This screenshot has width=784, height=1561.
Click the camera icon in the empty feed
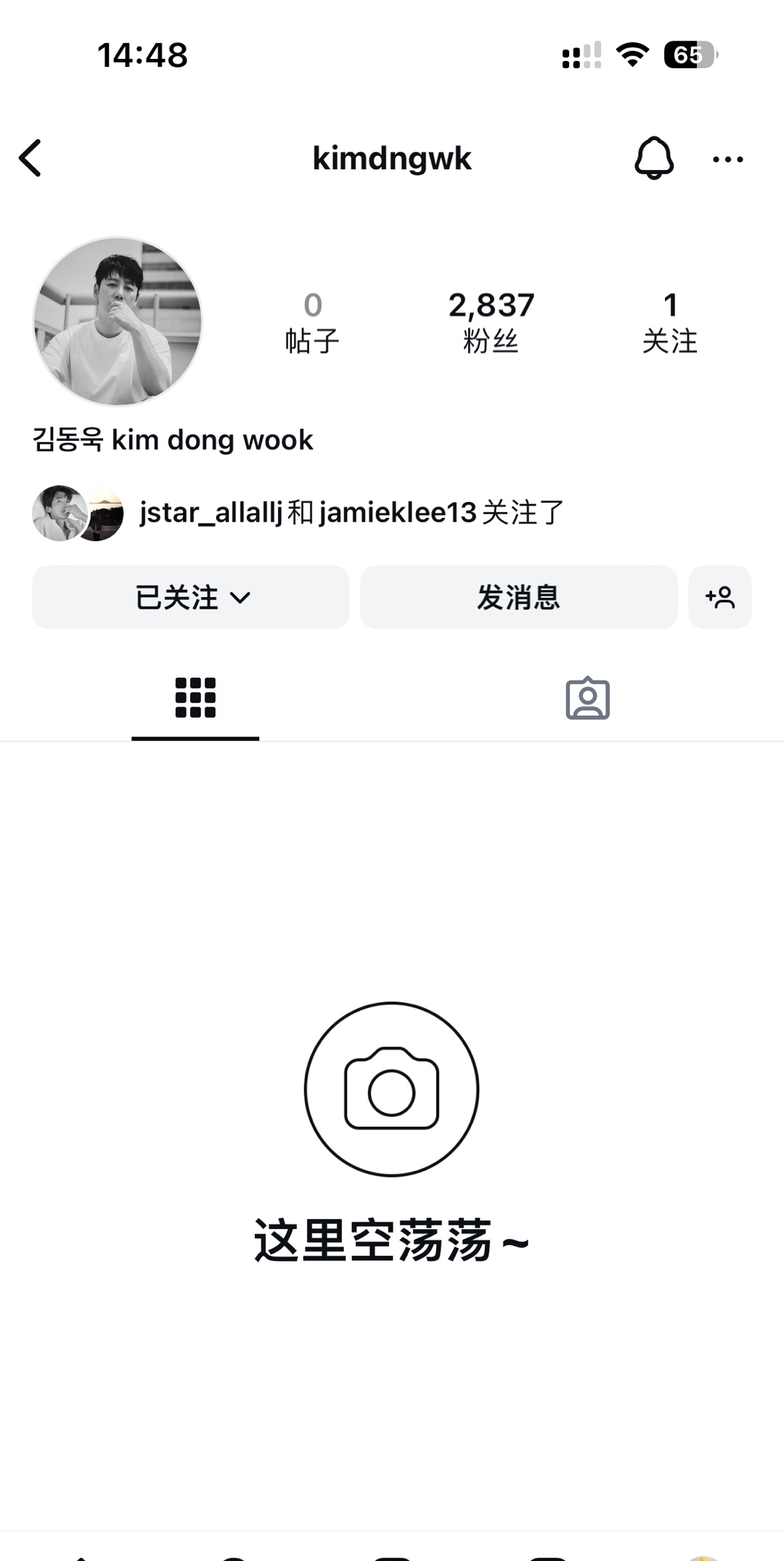(x=391, y=1088)
